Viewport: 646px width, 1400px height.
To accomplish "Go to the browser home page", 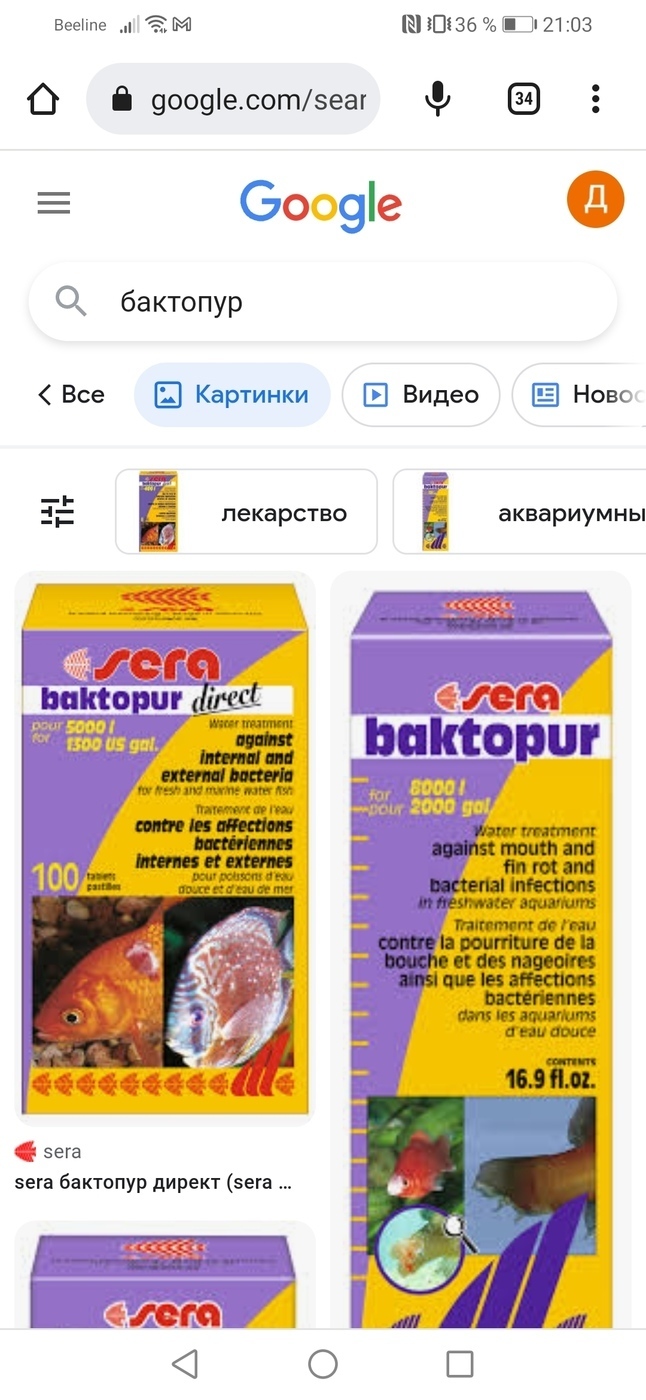I will (x=43, y=99).
